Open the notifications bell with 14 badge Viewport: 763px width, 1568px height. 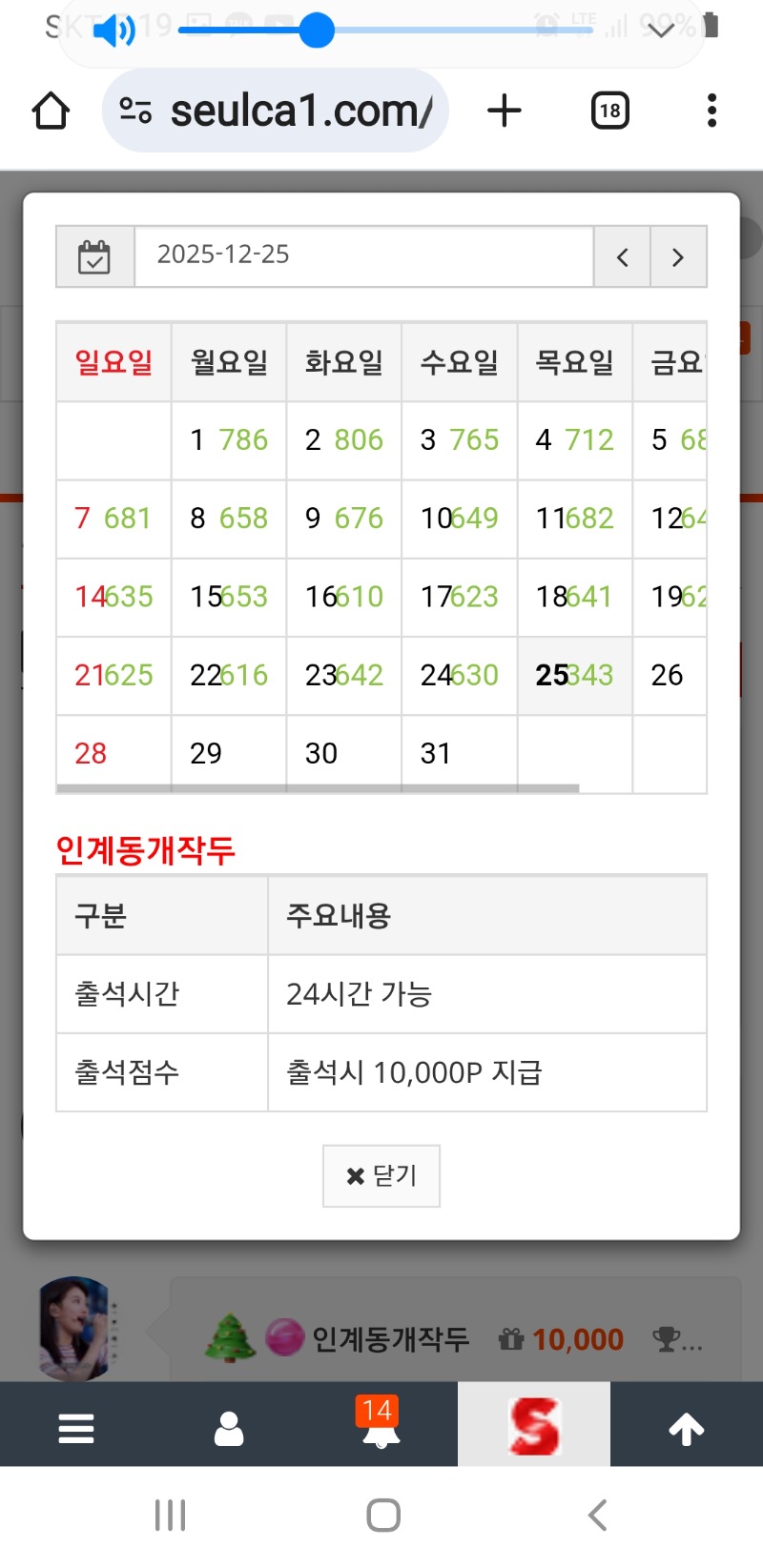[x=380, y=1424]
